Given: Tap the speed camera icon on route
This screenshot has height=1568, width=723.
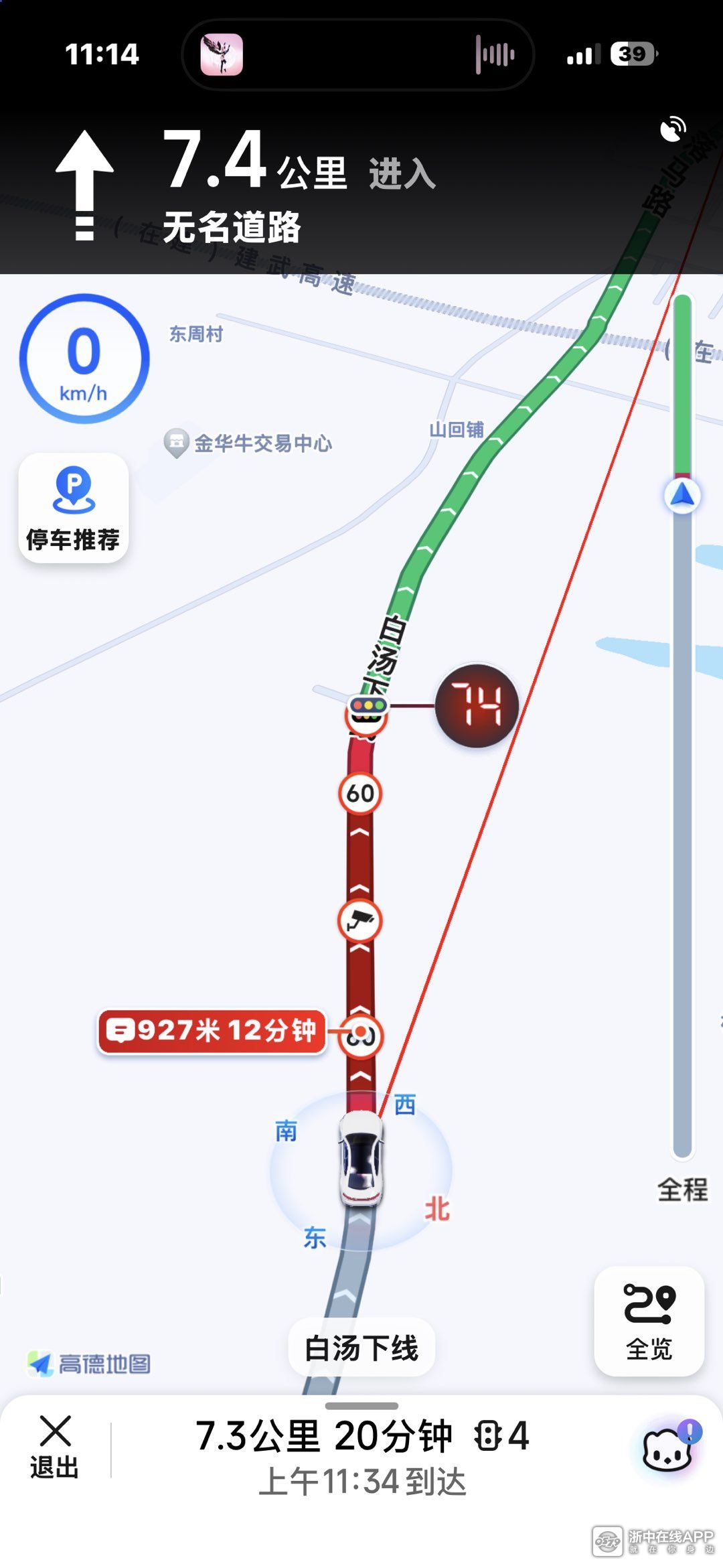Looking at the screenshot, I should click(360, 921).
